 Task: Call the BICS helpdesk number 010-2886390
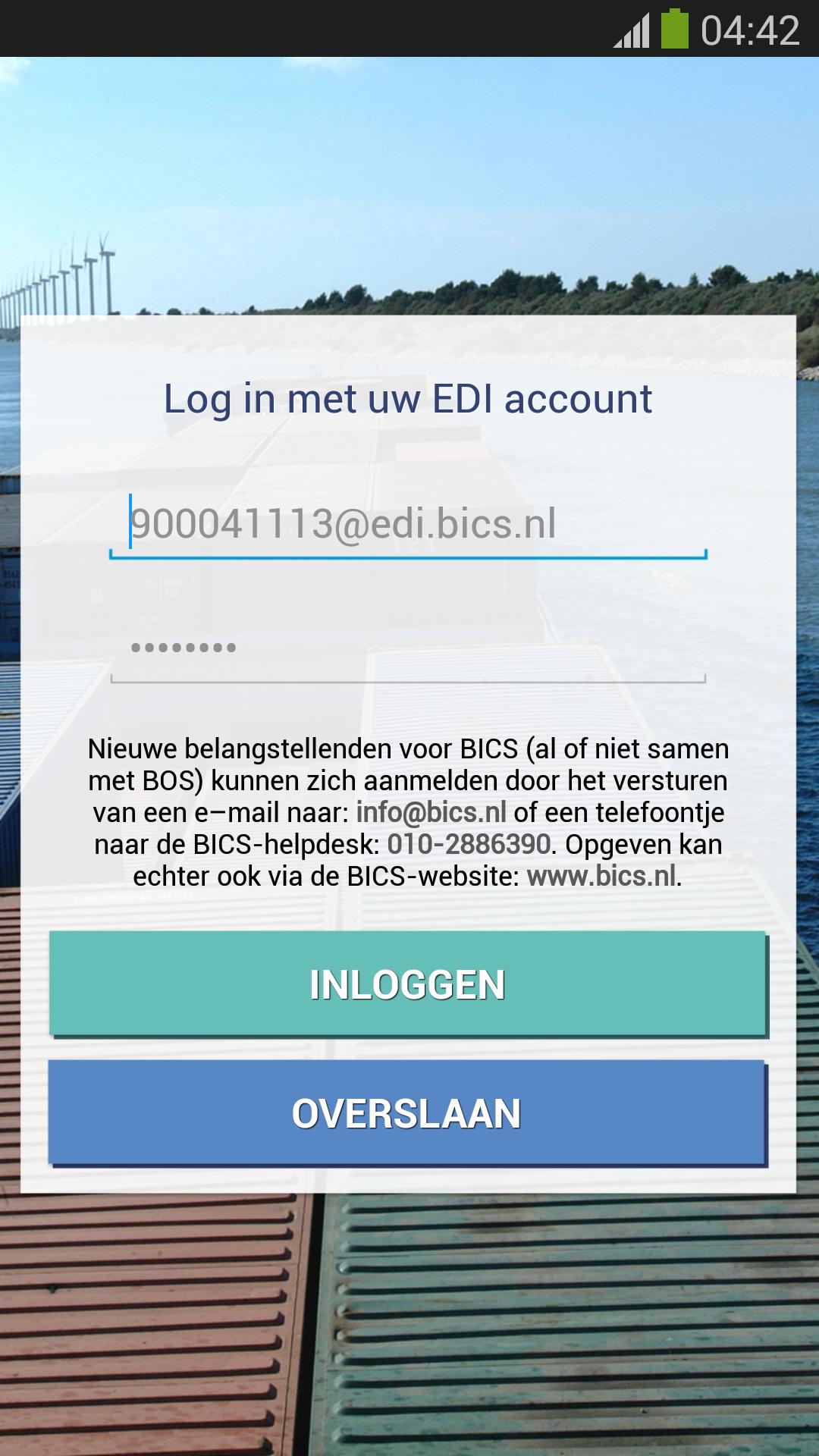pos(469,845)
